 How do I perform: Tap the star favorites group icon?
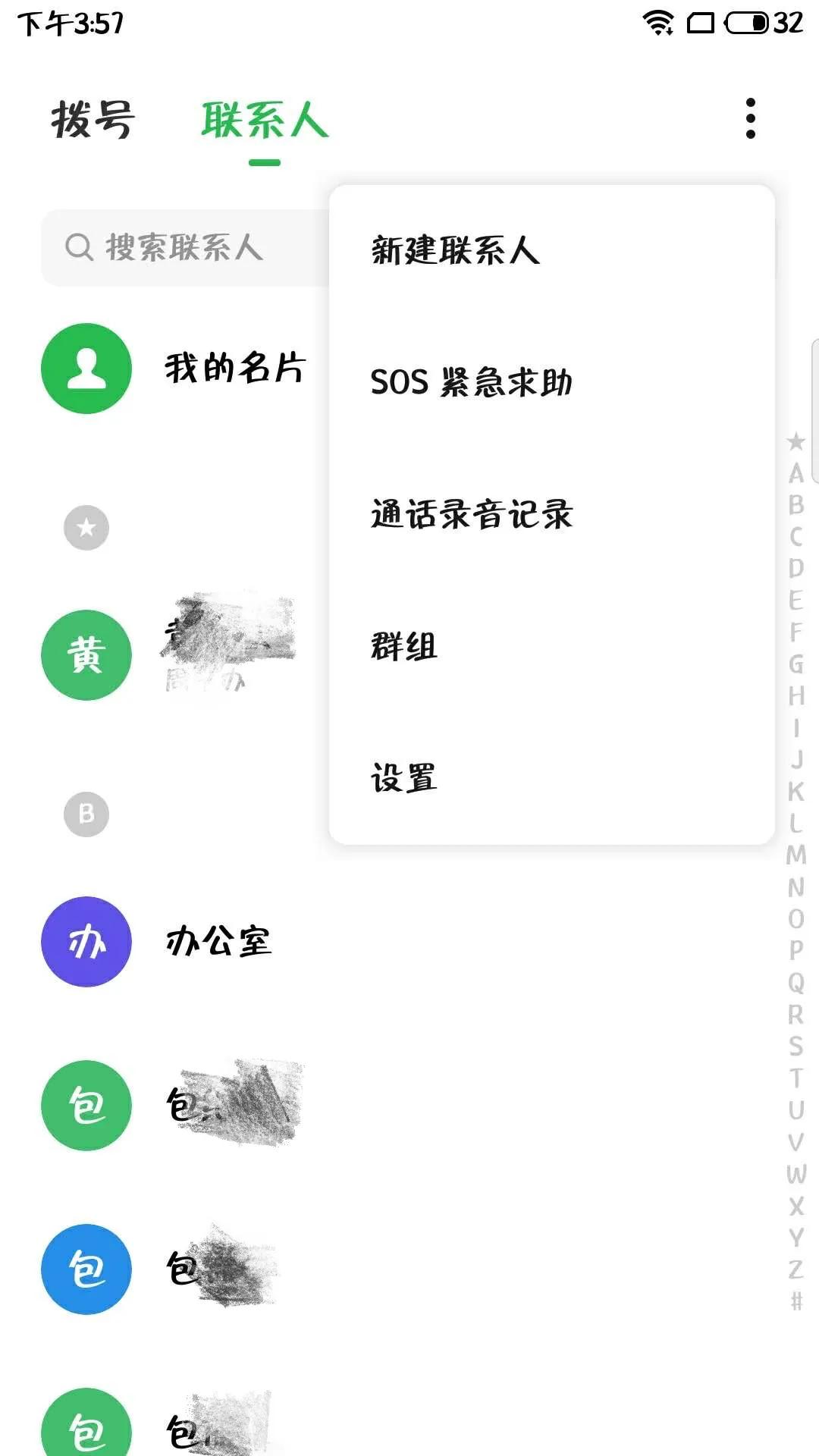pyautogui.click(x=86, y=526)
